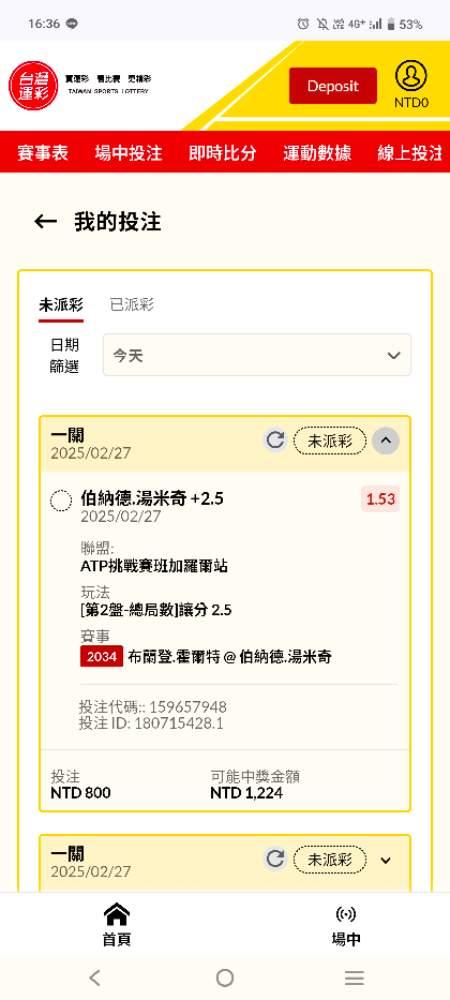Expand the second 一關 bet card
450x1000 pixels.
click(386, 860)
